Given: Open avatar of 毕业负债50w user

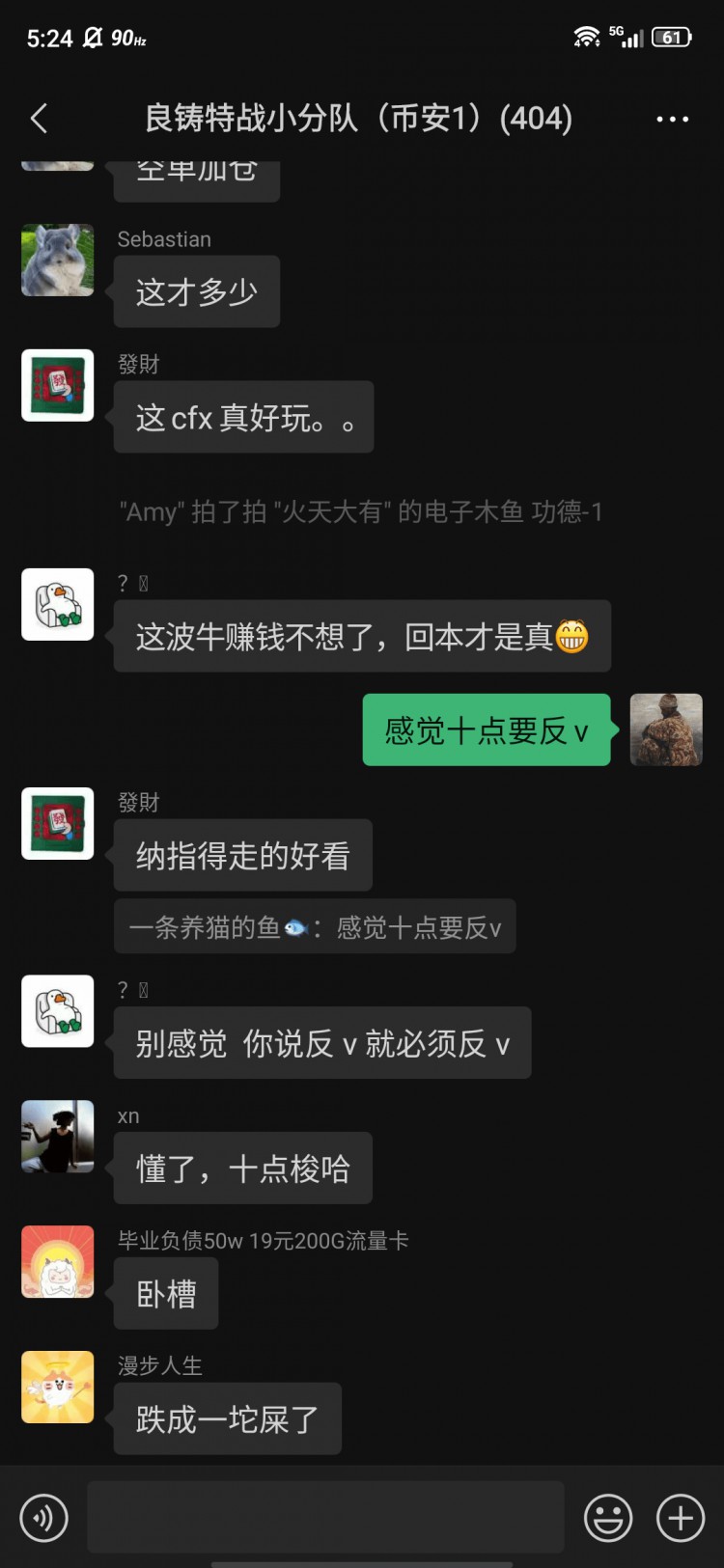Looking at the screenshot, I should click(x=58, y=1262).
